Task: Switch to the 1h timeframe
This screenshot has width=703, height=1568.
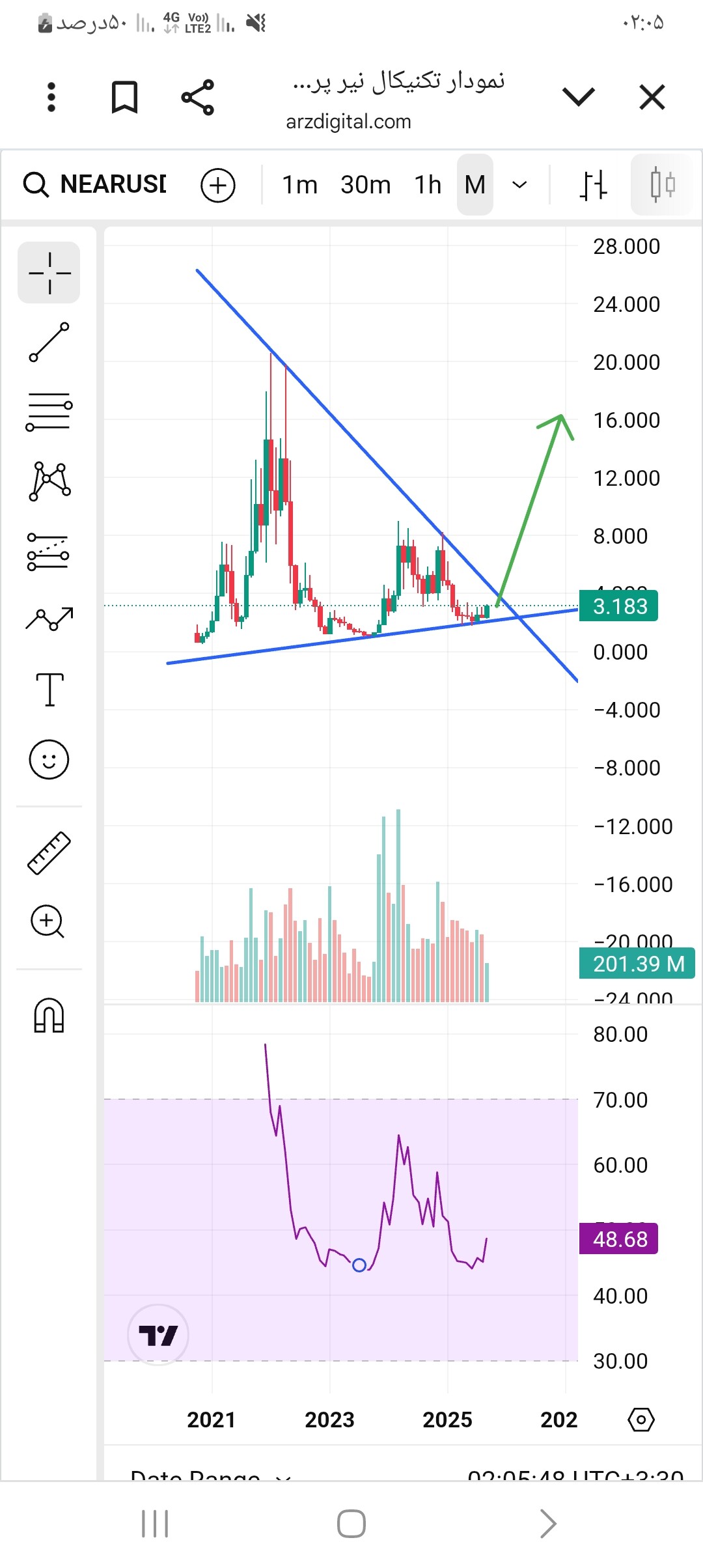Action: click(428, 185)
